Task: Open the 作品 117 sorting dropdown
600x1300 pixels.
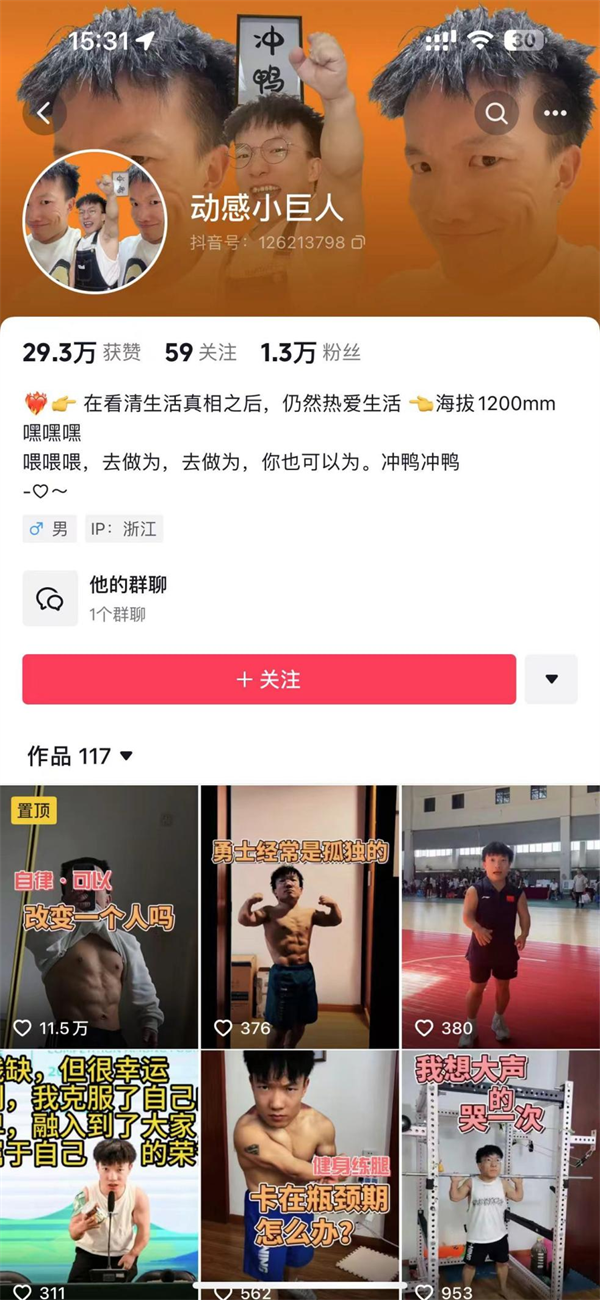Action: click(81, 756)
